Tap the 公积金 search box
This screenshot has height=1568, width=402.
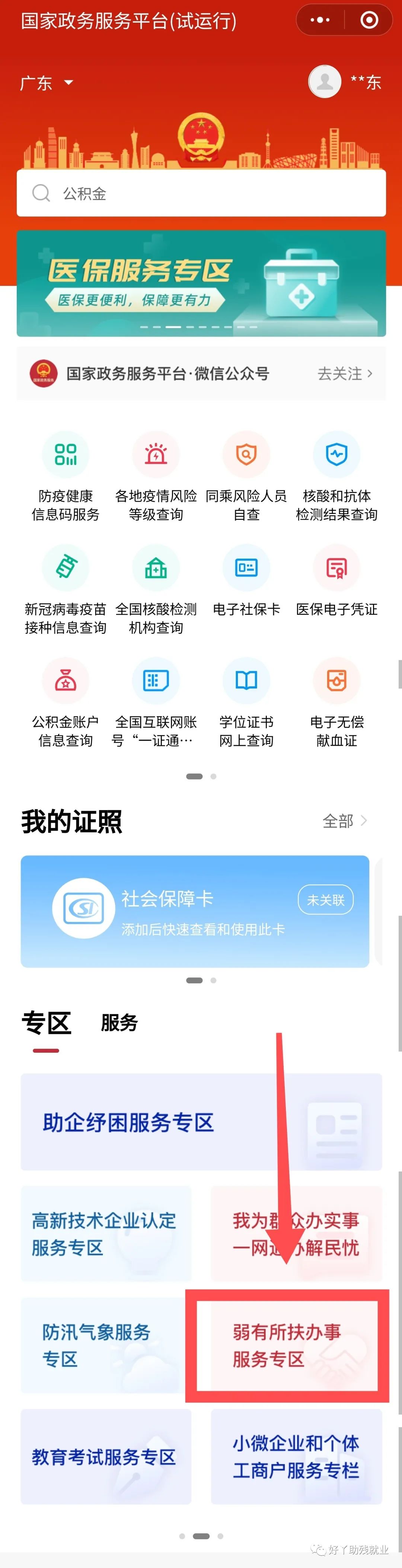pyautogui.click(x=201, y=193)
